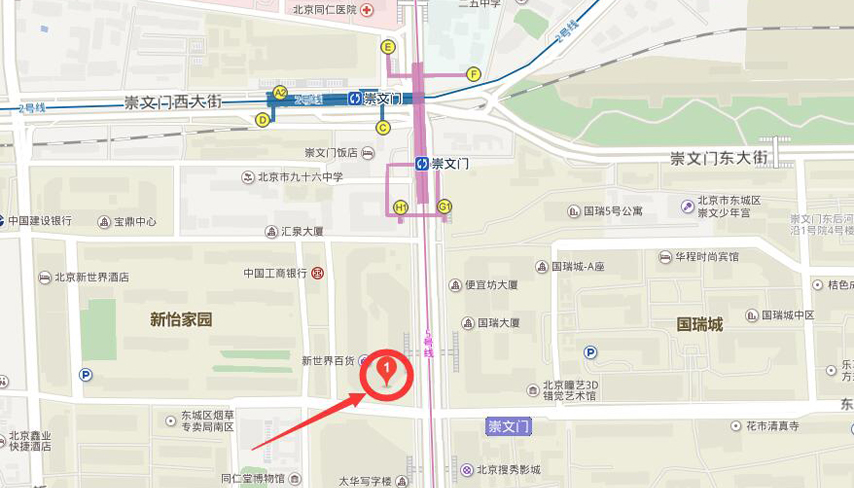
Task: Open the 国瑞大厦 building marker
Action: pyautogui.click(x=468, y=323)
